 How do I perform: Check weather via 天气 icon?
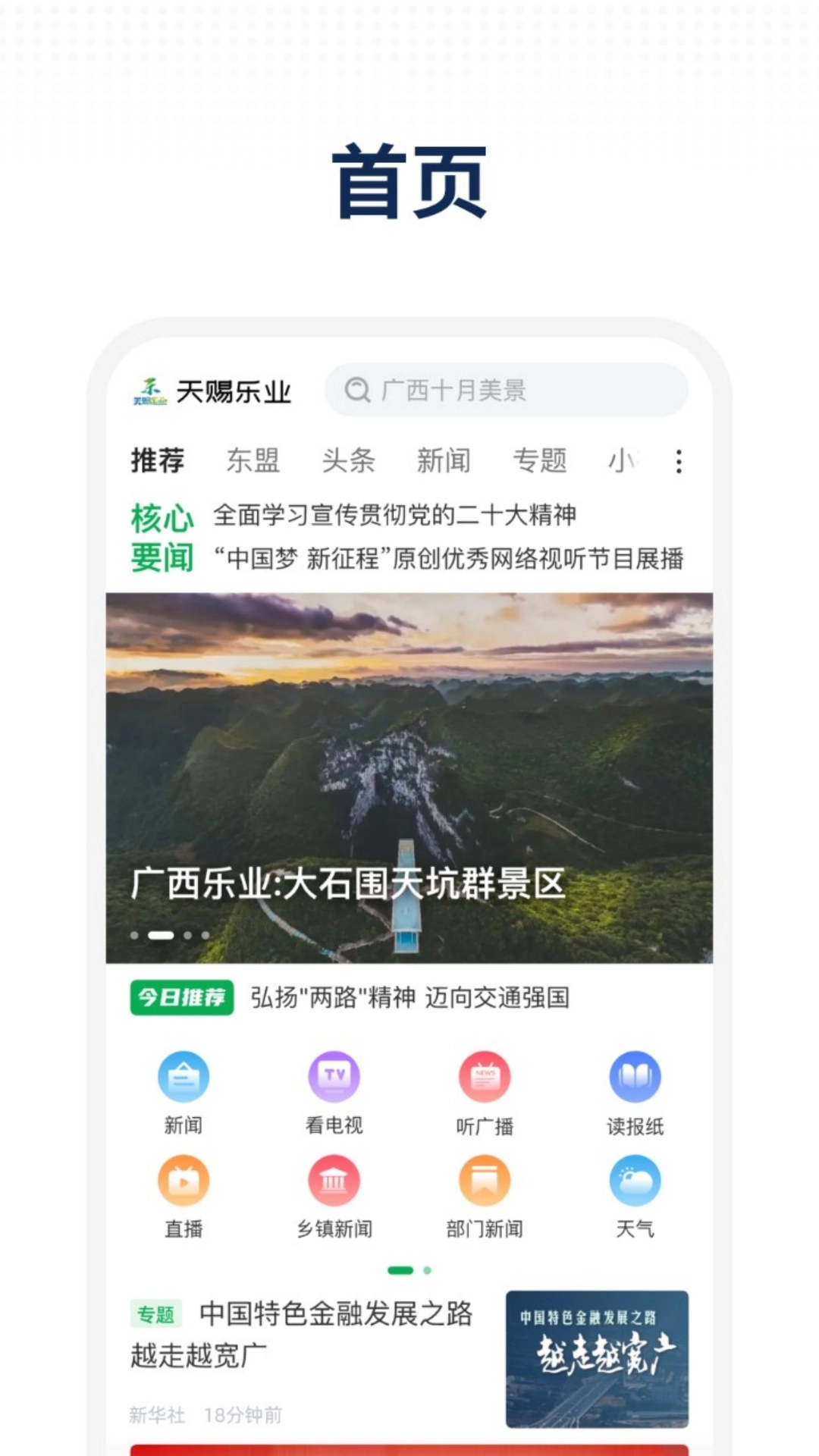pyautogui.click(x=635, y=1179)
